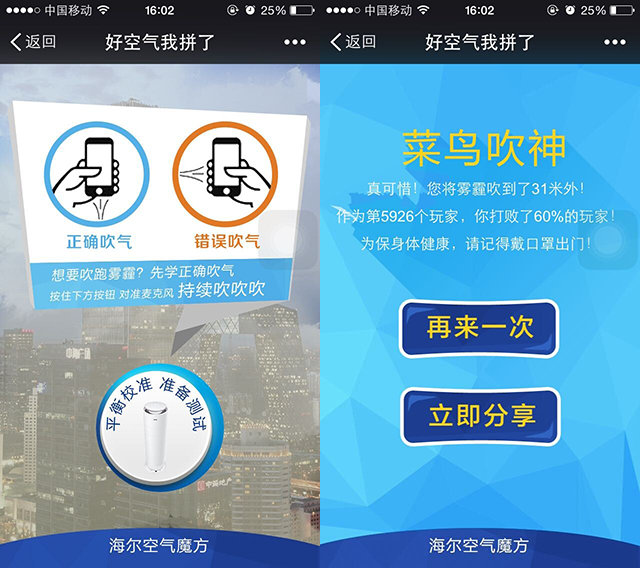
Task: Go back using 返回 on the tutorial screen
Action: point(33,42)
